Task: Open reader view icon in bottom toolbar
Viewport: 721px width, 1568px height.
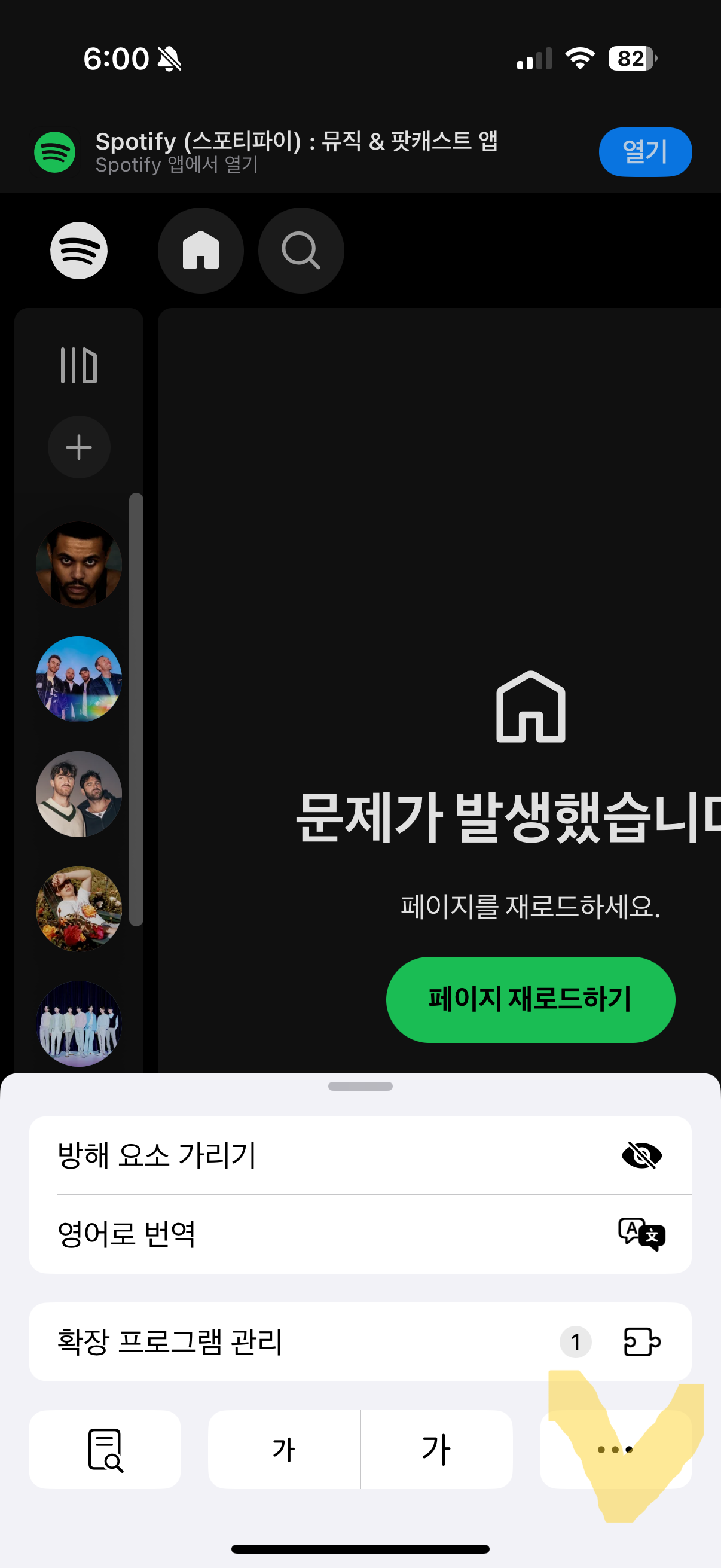Action: click(105, 1450)
